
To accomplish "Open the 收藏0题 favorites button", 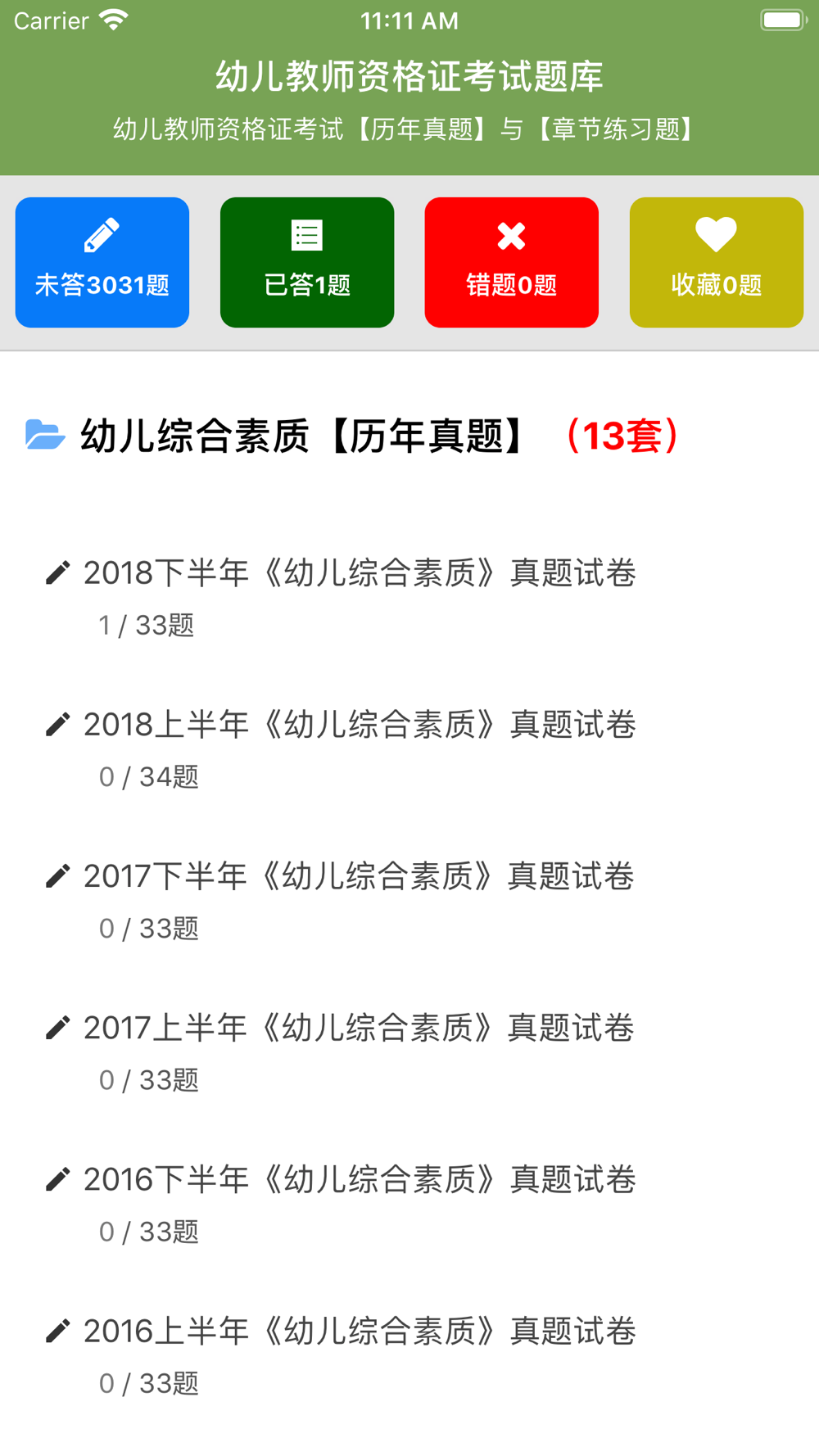I will [717, 262].
